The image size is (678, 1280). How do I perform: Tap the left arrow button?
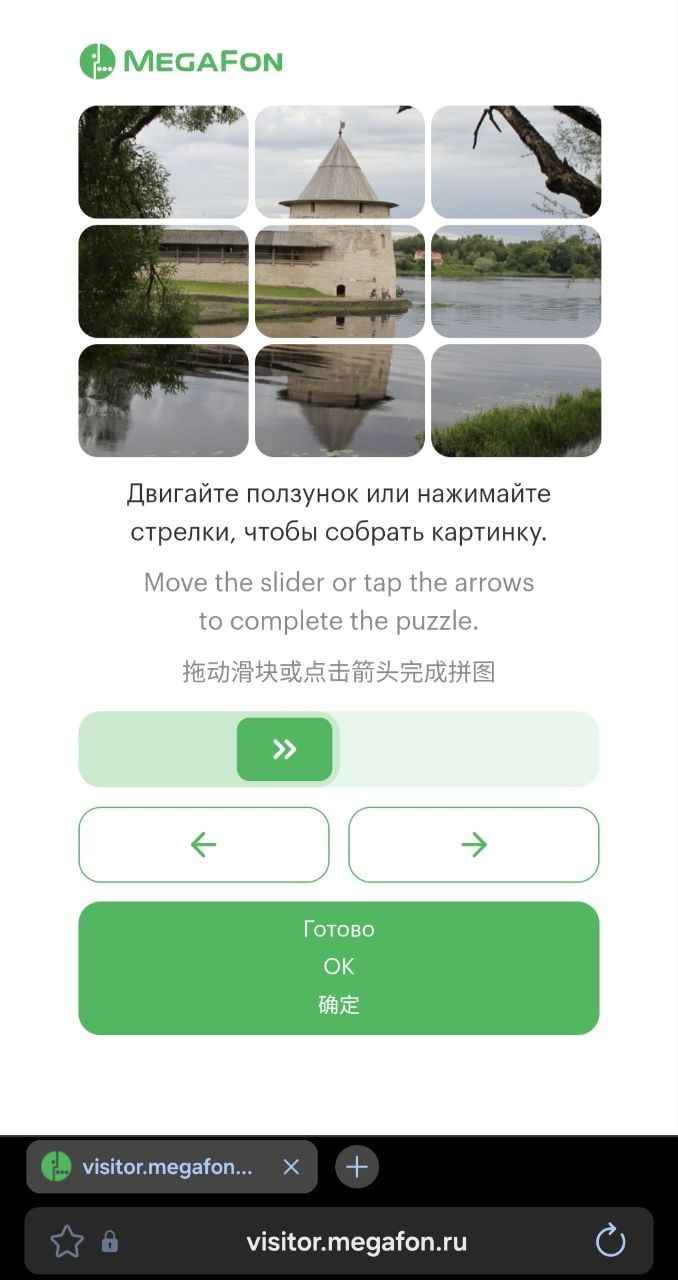pyautogui.click(x=204, y=845)
